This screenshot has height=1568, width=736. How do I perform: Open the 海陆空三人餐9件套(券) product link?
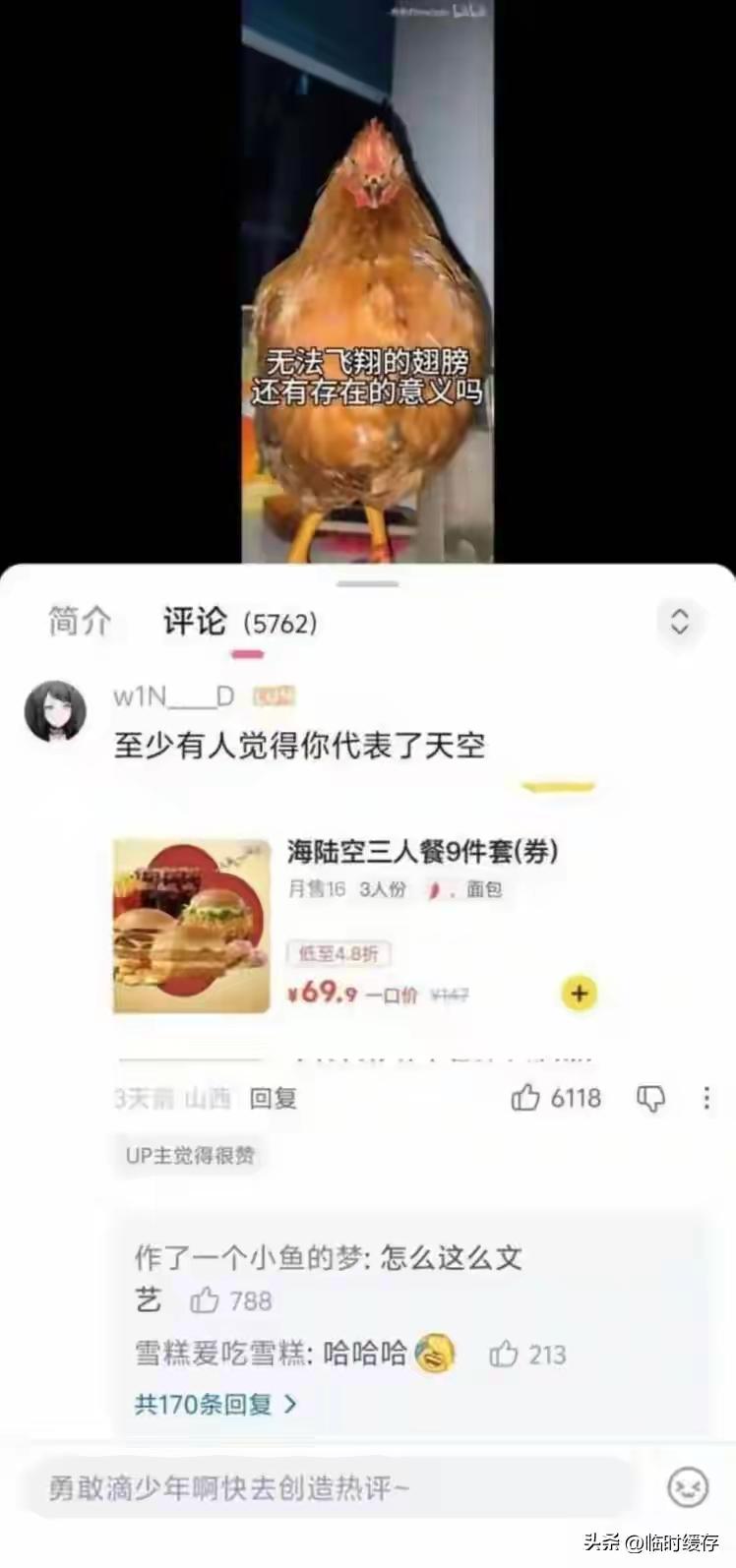pos(423,852)
